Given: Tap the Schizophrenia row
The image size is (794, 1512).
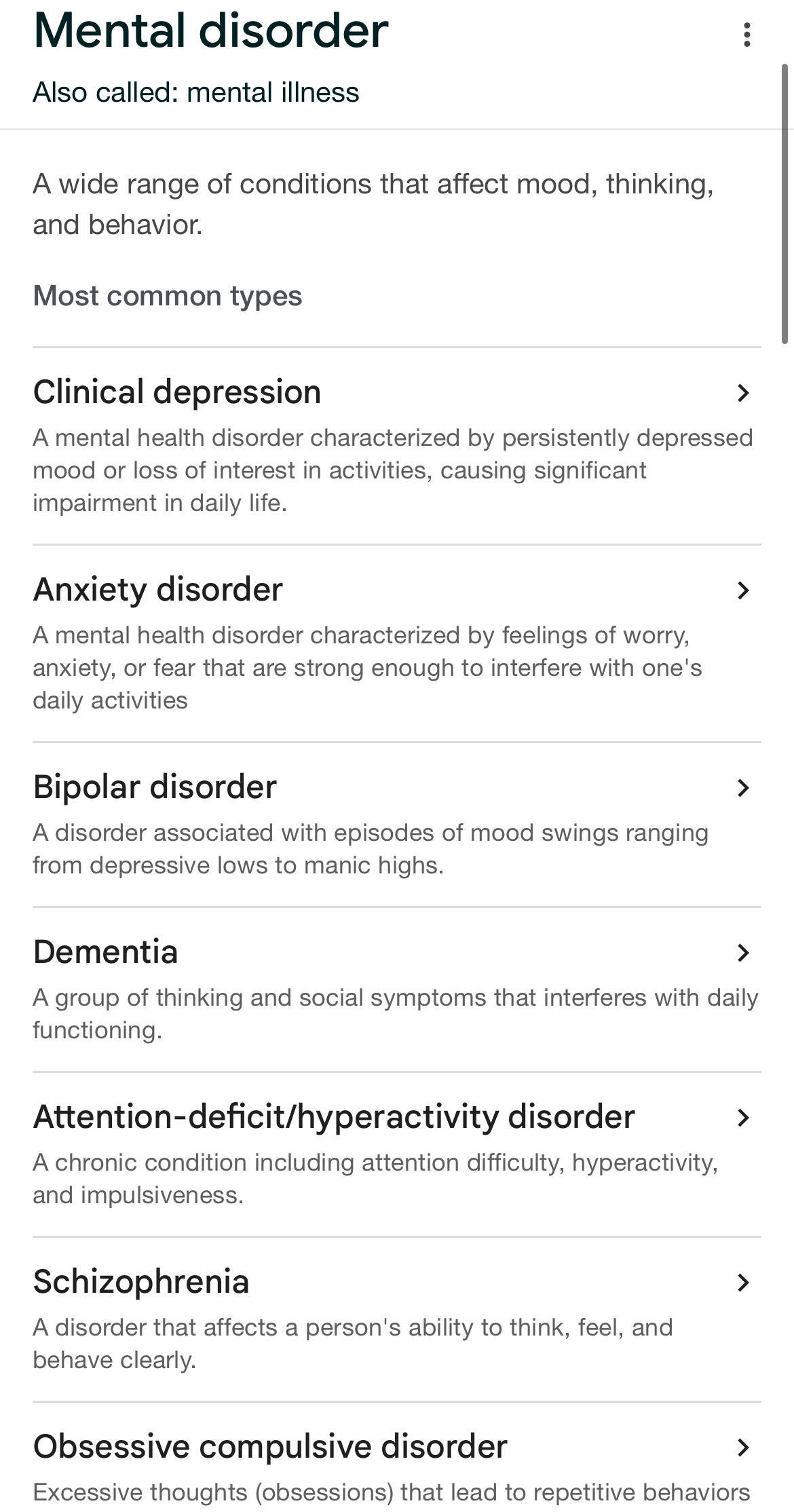Looking at the screenshot, I should 397,1319.
